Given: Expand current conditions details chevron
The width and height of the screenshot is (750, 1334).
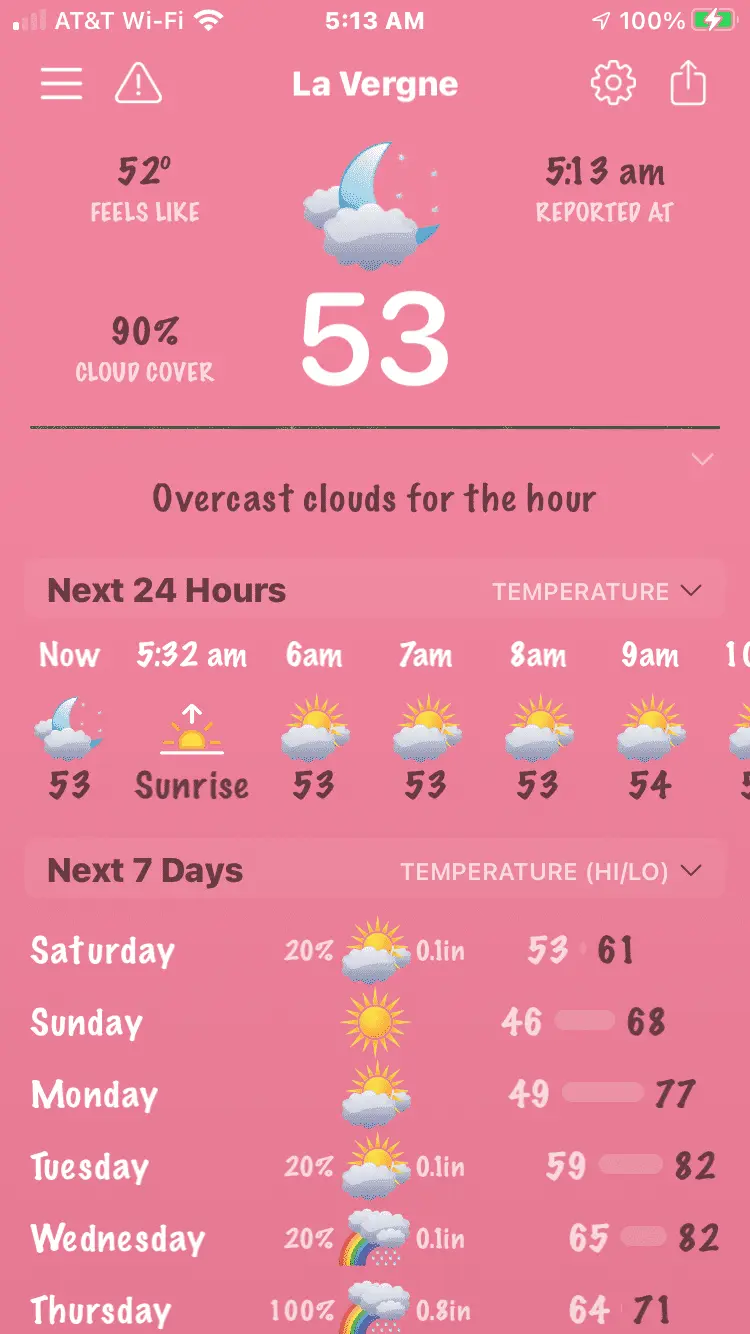Looking at the screenshot, I should pos(703,460).
